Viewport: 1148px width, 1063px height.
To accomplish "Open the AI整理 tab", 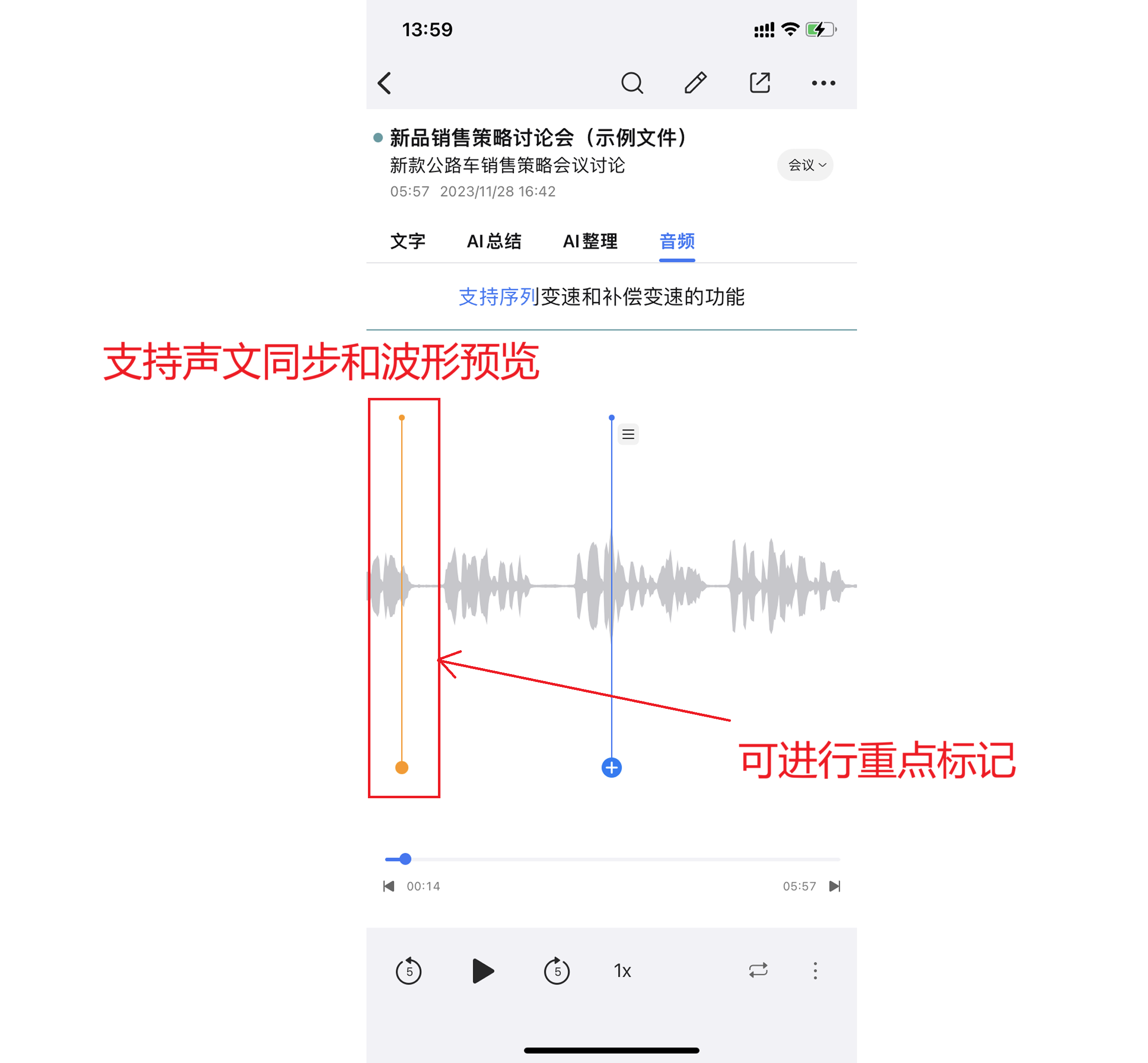I will 590,241.
